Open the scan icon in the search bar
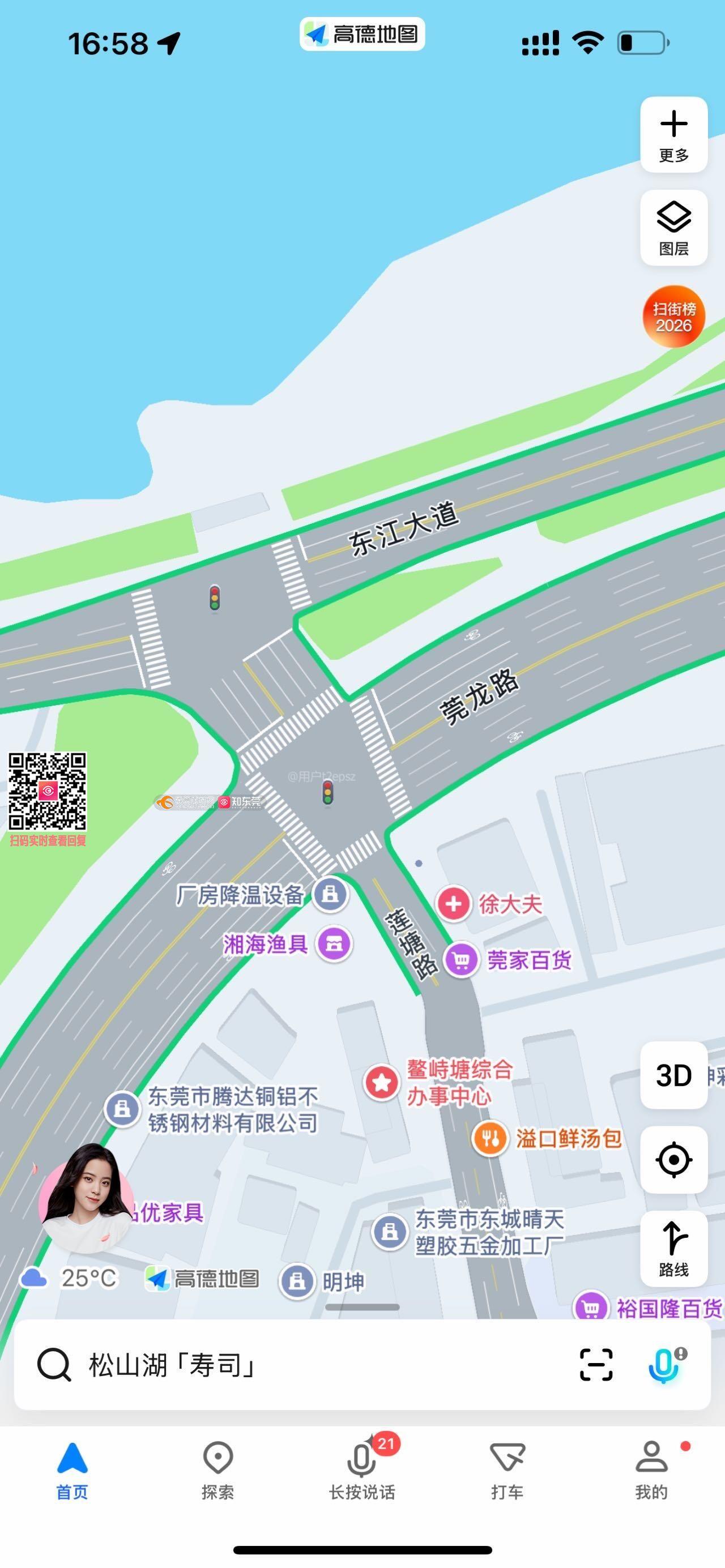 [x=595, y=1365]
